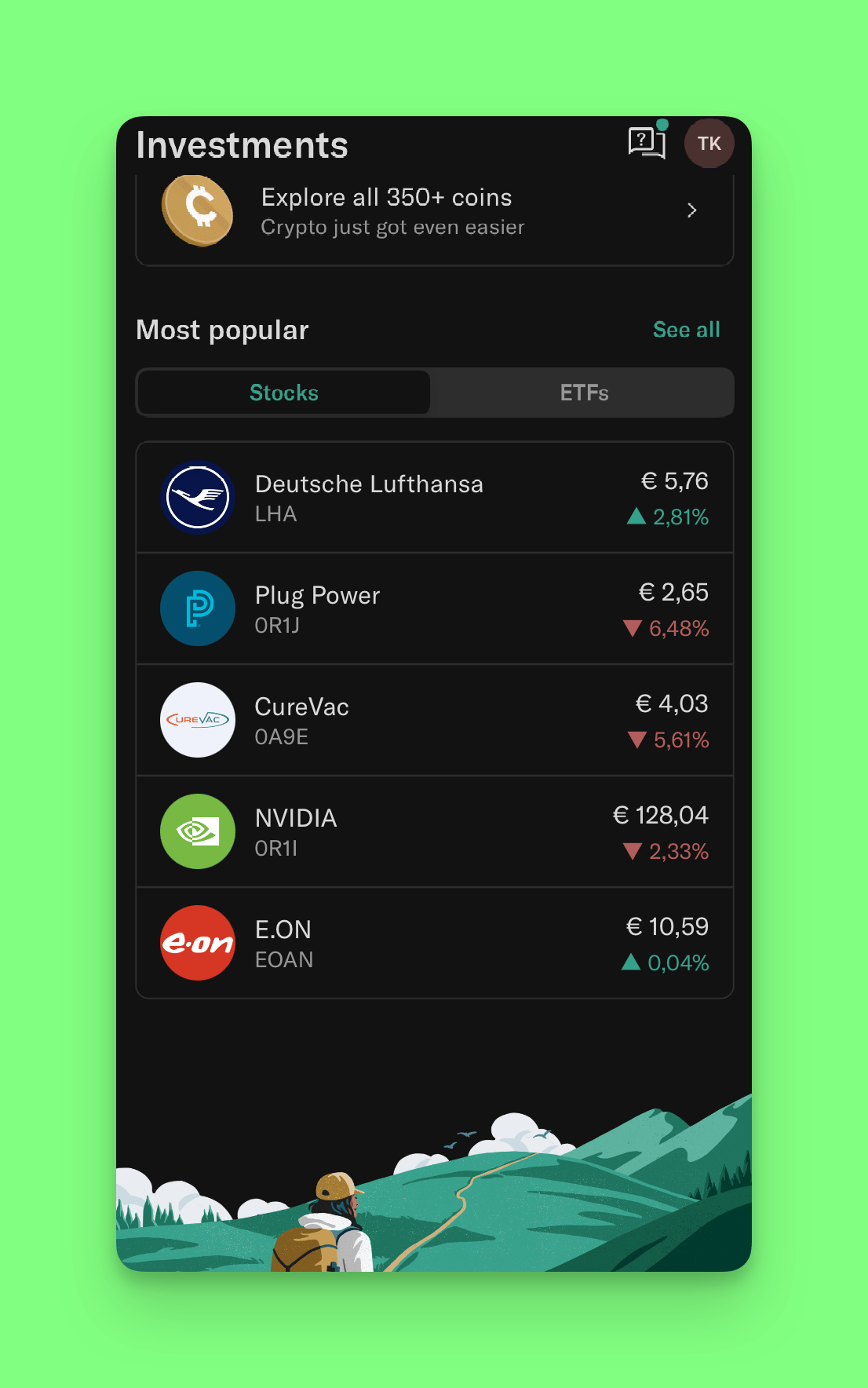The height and width of the screenshot is (1388, 868).
Task: Open NVIDIA stock details
Action: (x=434, y=832)
